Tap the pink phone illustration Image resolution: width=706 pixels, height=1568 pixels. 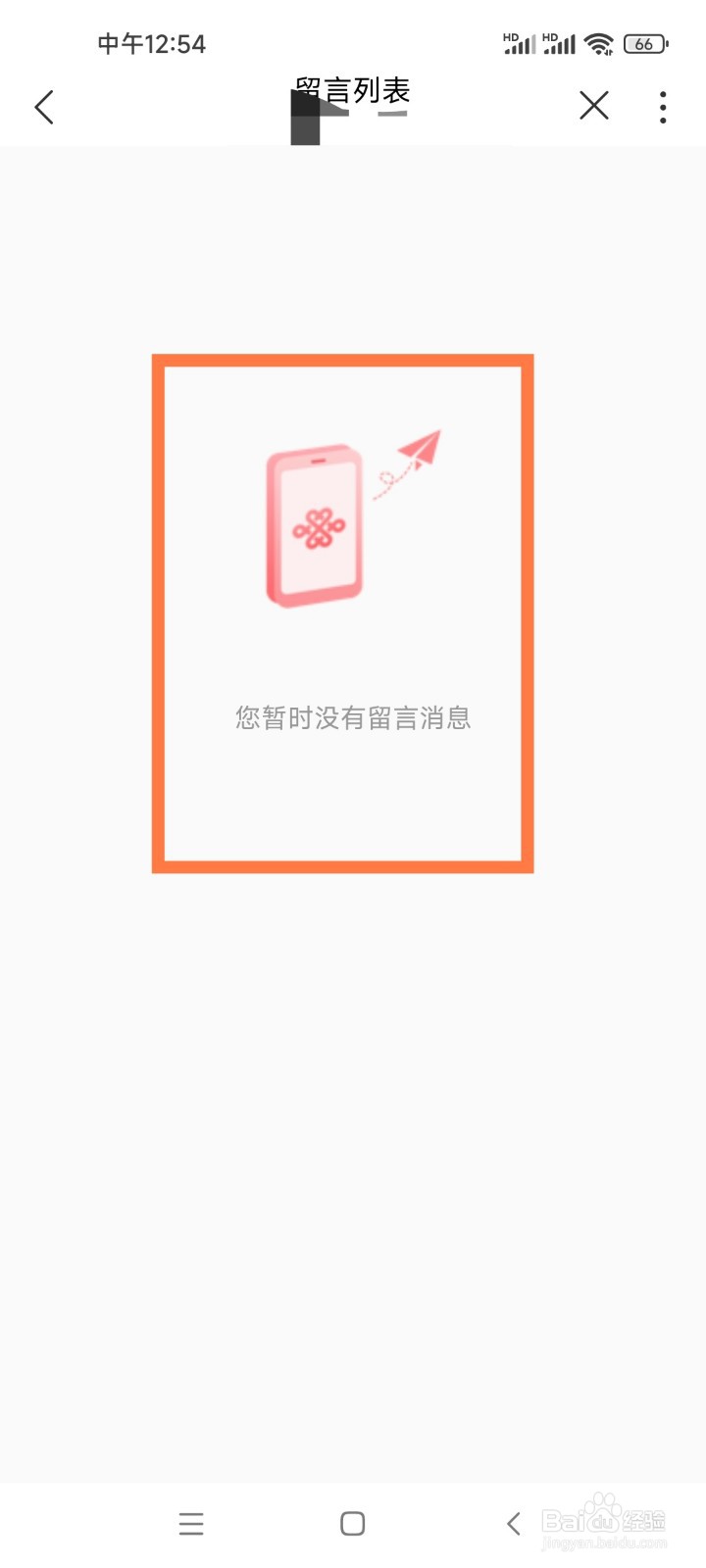315,524
